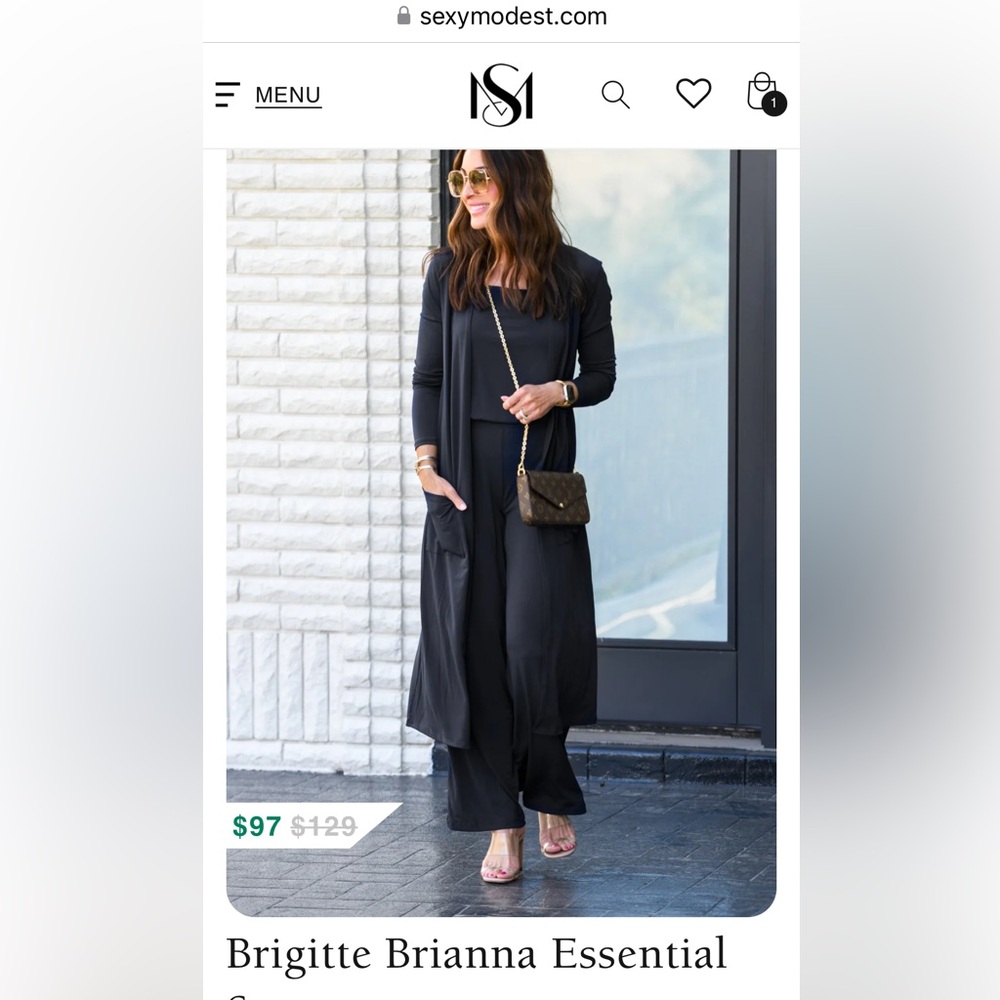The height and width of the screenshot is (1000, 1000).
Task: Tap the MS logo to go home
Action: 501,95
